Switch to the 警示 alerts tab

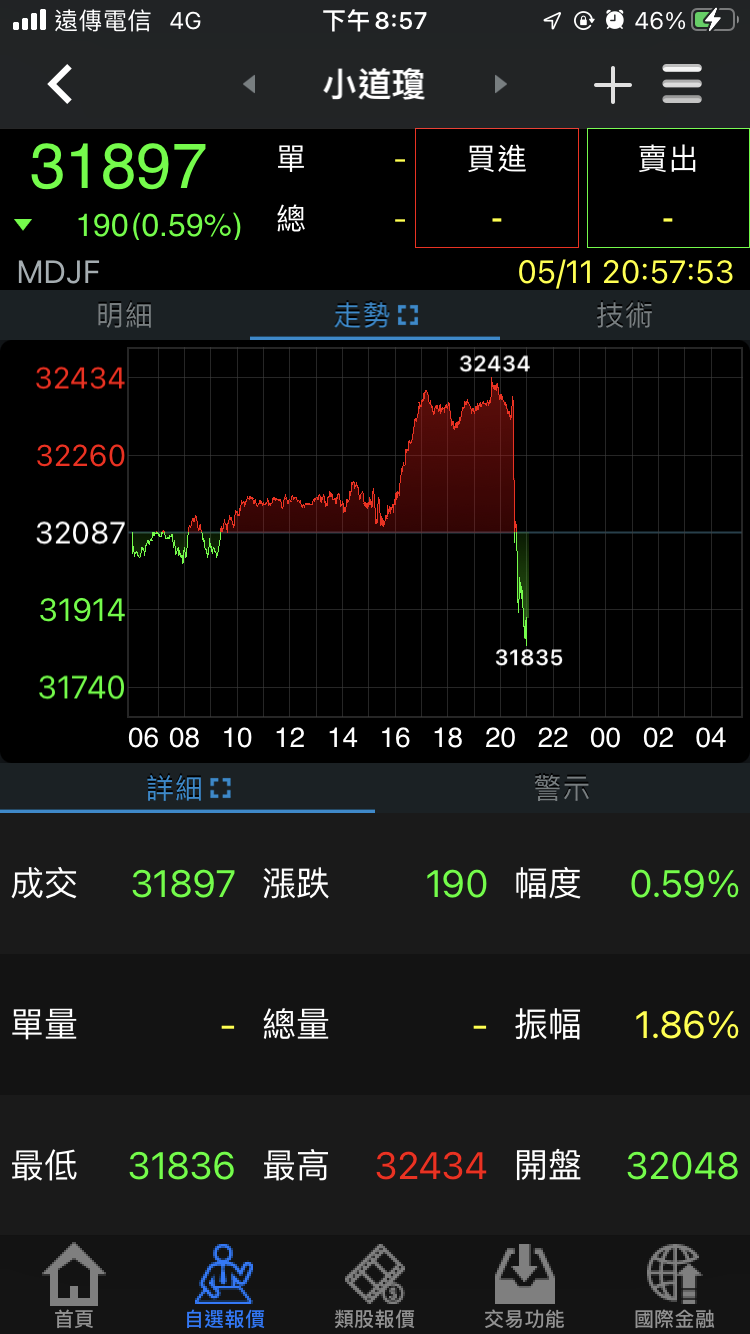pos(562,788)
